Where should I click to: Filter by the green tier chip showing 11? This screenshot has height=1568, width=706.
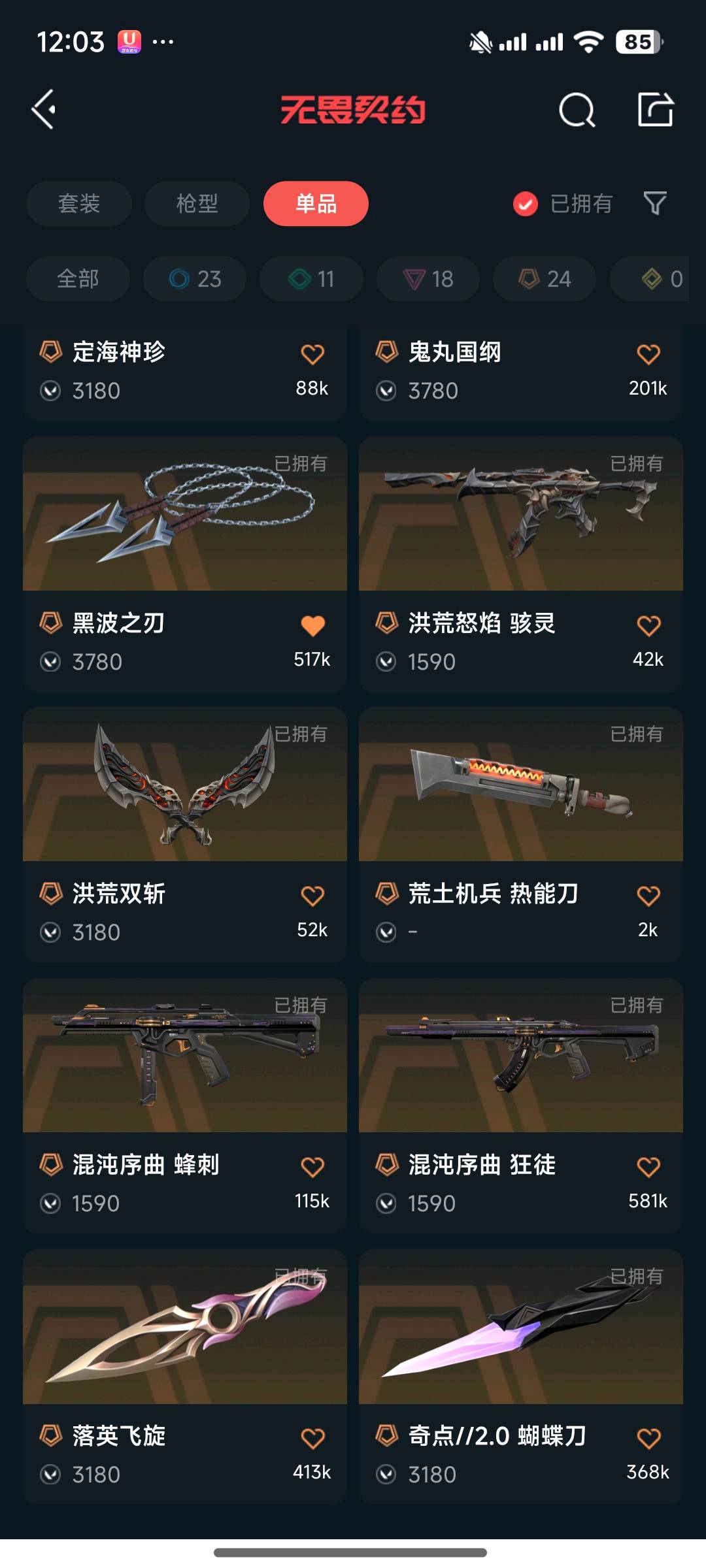(311, 279)
